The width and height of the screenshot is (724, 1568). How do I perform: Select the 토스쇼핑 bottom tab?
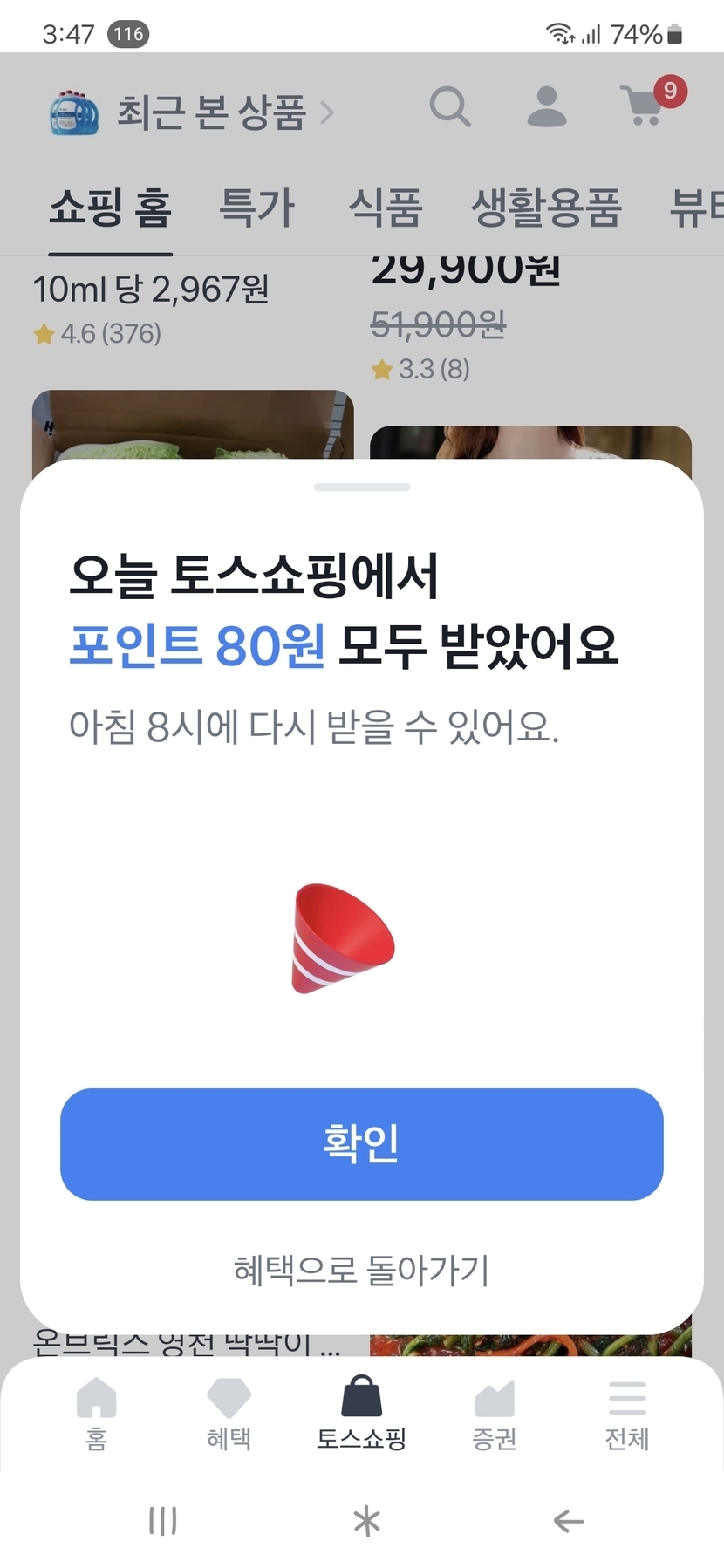(361, 1414)
